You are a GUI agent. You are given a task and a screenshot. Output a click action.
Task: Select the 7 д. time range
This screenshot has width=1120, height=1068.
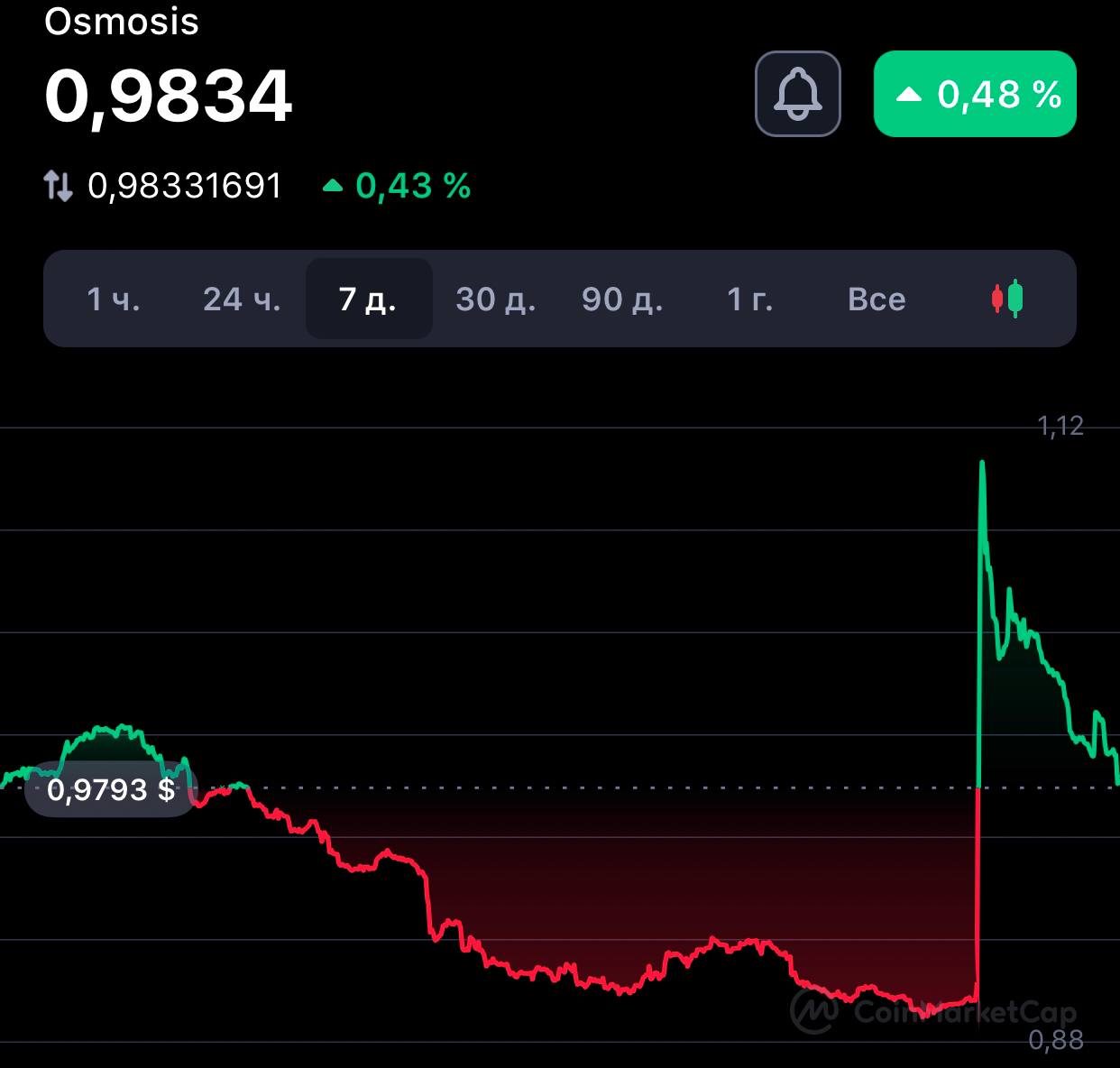[369, 299]
